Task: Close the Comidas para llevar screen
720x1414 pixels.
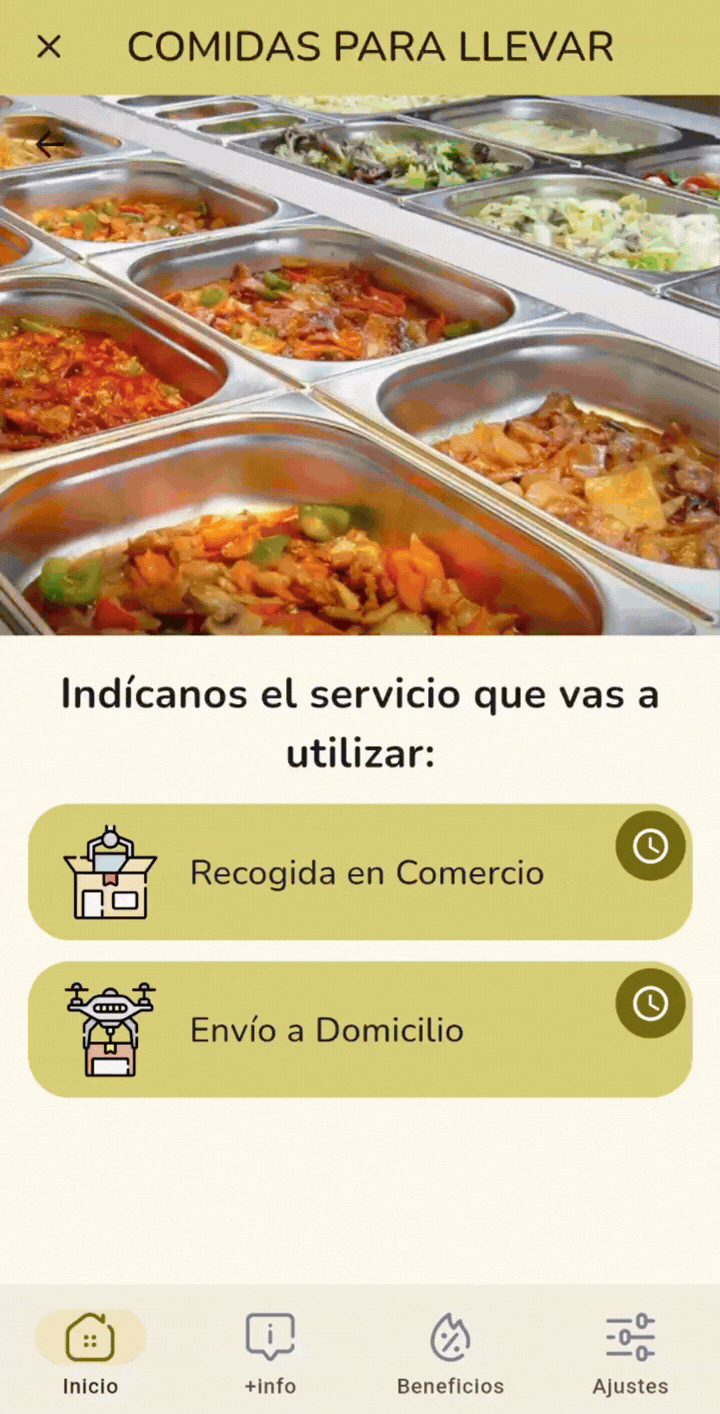Action: tap(49, 47)
